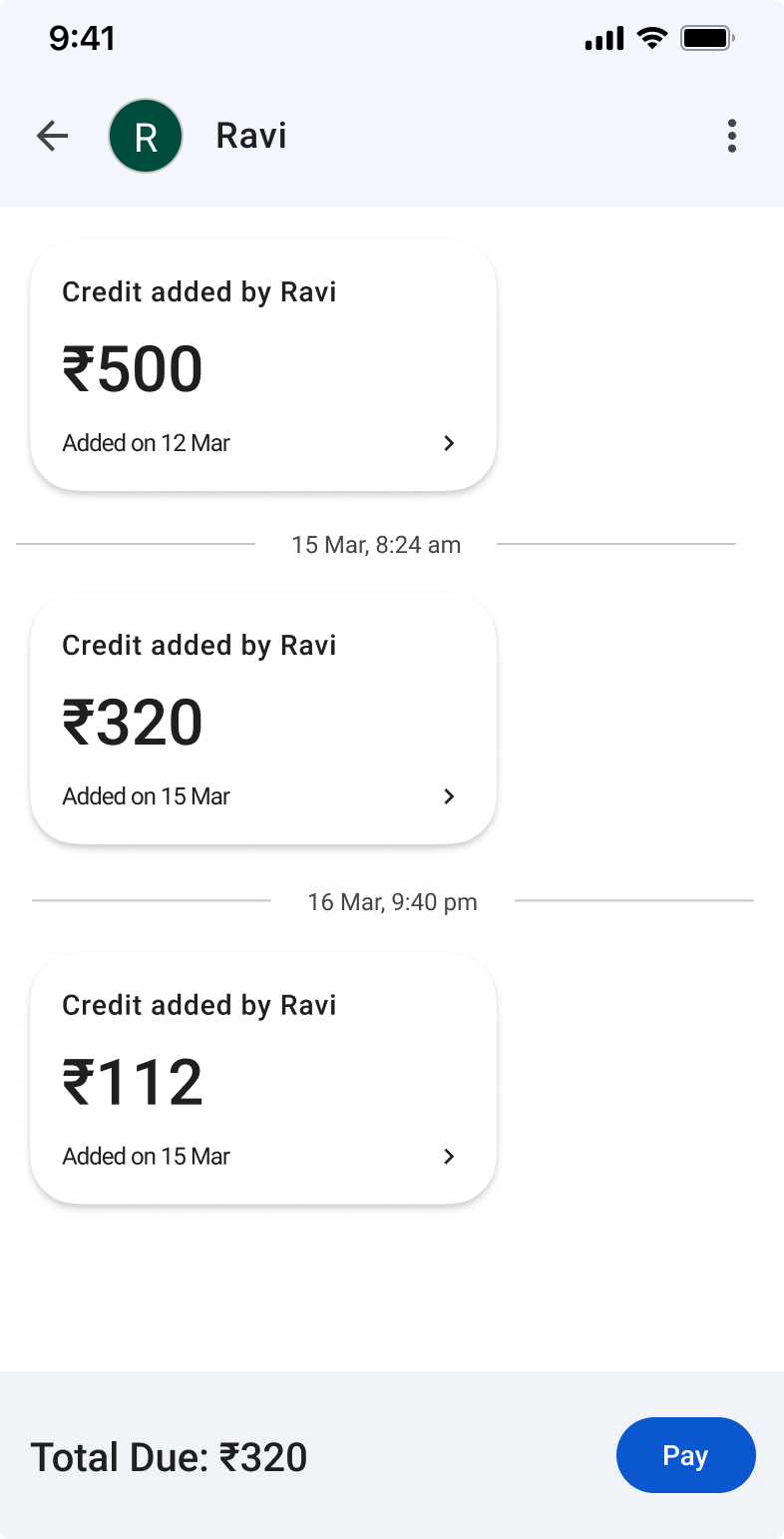This screenshot has height=1539, width=784.
Task: Expand details of the ₹112 credit entry
Action: (449, 1156)
